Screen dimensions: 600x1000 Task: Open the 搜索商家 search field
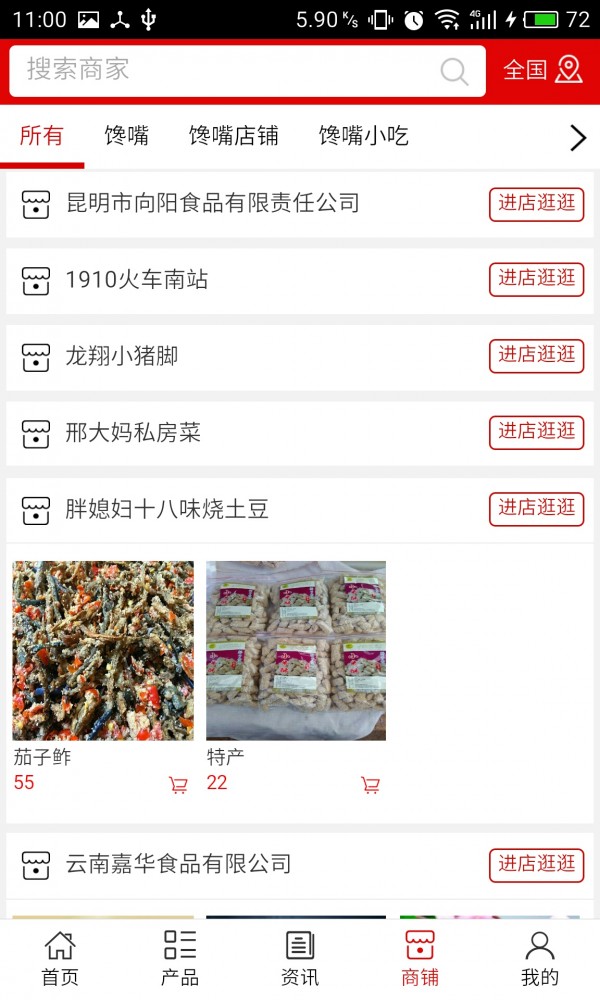(x=230, y=70)
